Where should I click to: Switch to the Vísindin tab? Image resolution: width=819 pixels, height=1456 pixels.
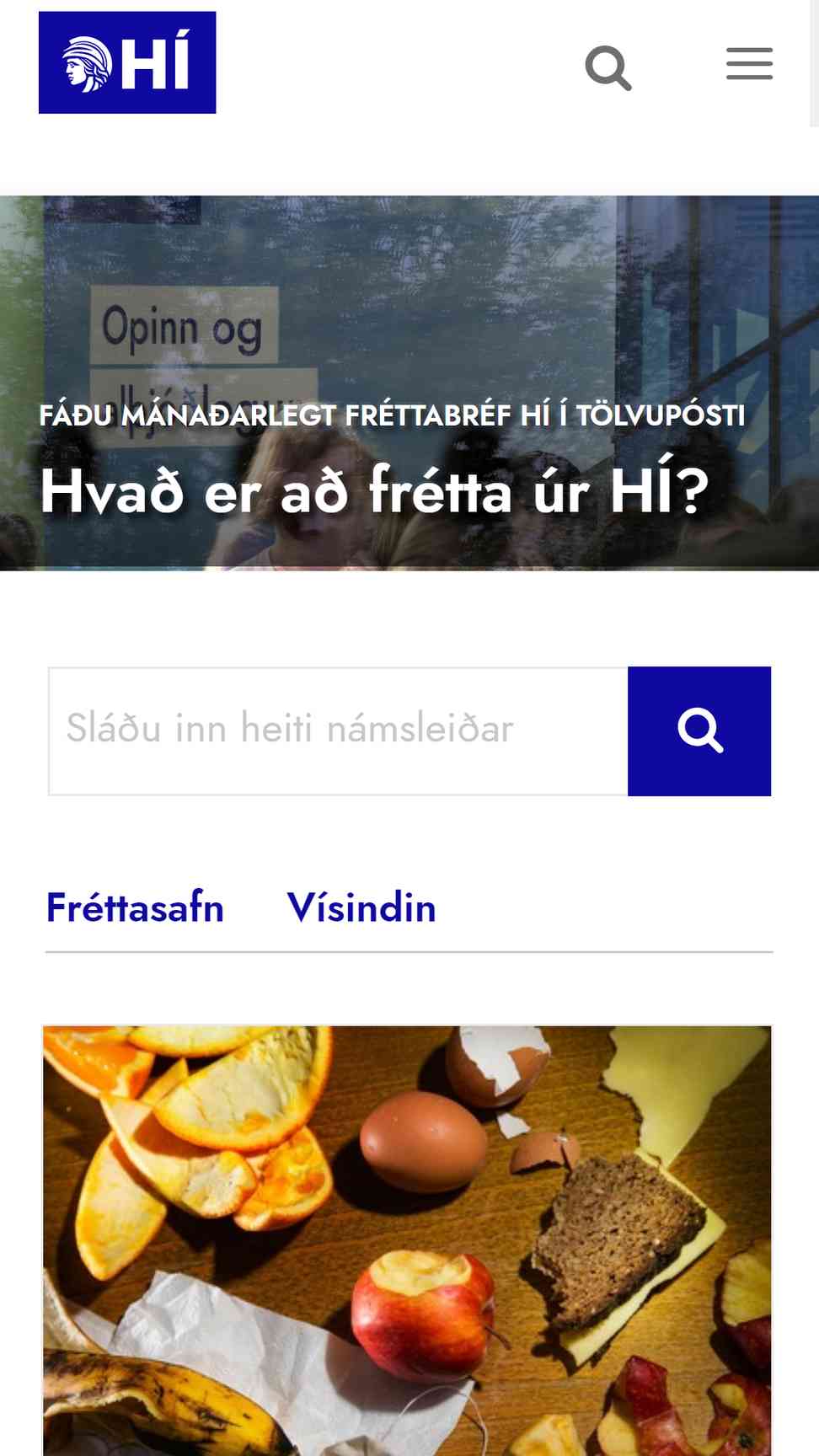click(x=361, y=908)
